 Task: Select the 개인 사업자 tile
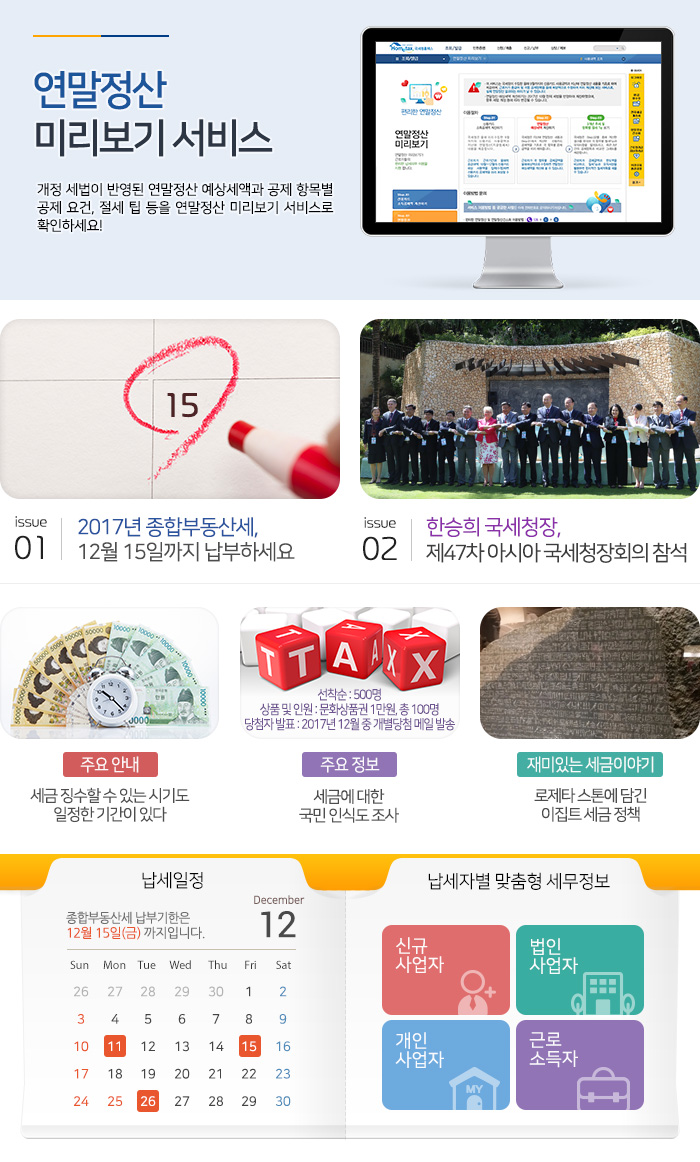point(446,1065)
